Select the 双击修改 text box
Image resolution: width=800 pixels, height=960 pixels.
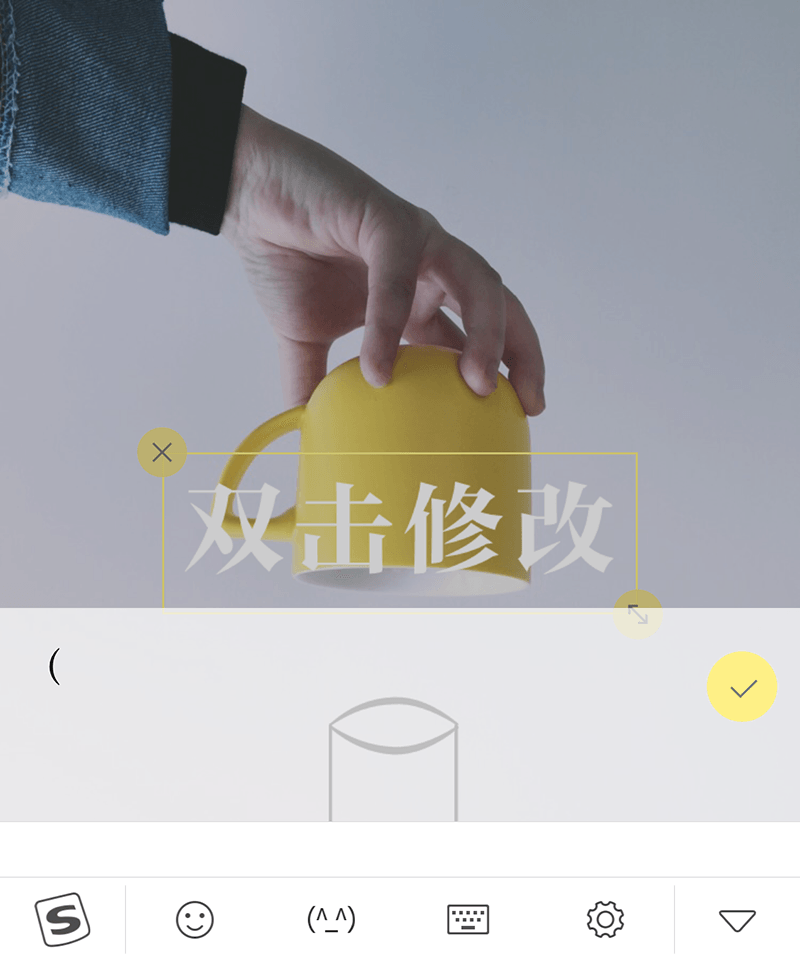400,530
